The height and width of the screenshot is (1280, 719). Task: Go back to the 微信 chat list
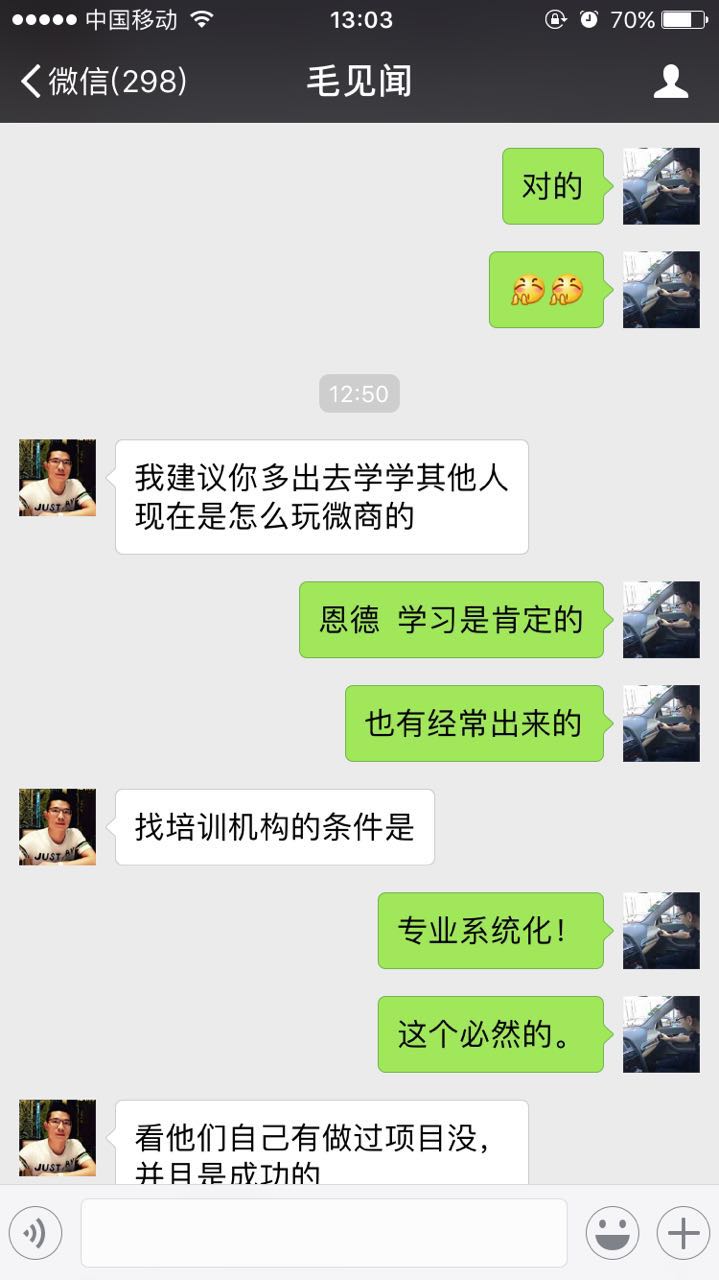click(x=100, y=81)
